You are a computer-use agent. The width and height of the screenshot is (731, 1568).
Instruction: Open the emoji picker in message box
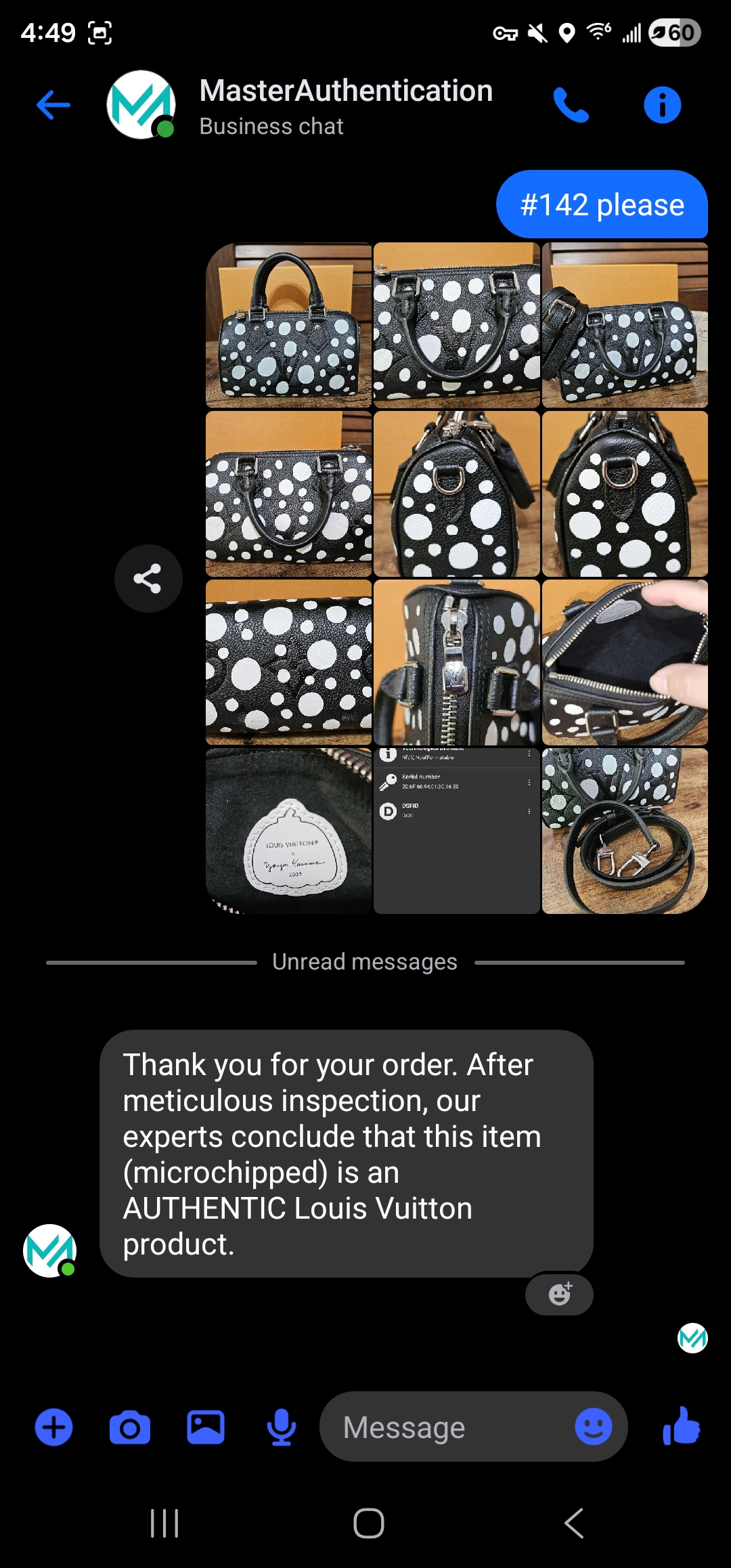(x=594, y=1427)
